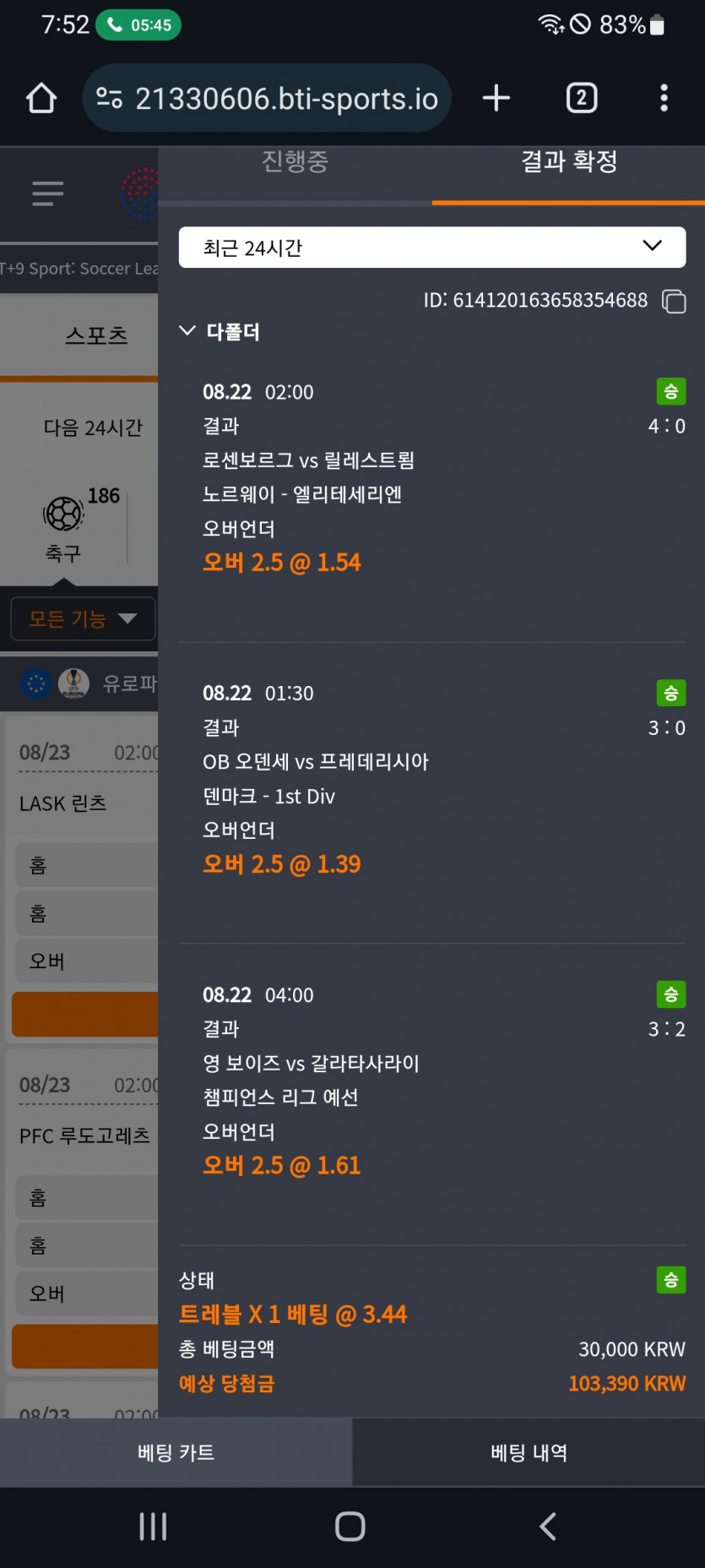Tap the bti-sports.io address bar
Viewport: 705px width, 1568px height.
pos(267,98)
